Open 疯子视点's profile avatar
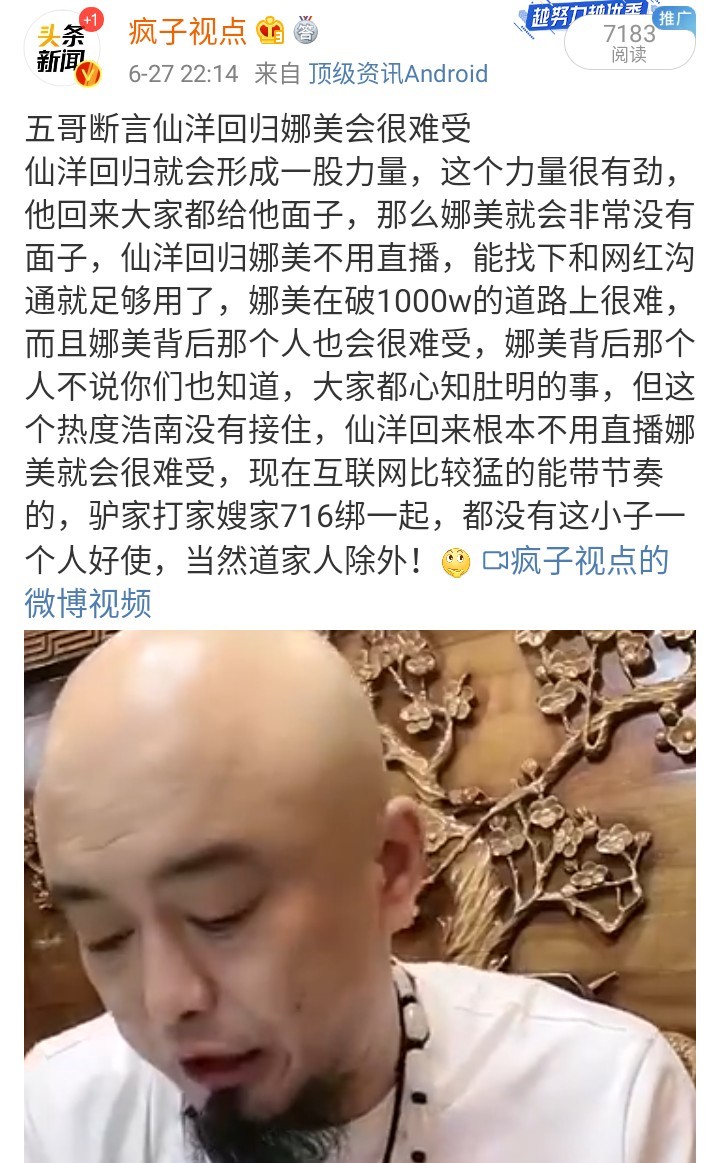This screenshot has height=1163, width=720. pyautogui.click(x=62, y=47)
